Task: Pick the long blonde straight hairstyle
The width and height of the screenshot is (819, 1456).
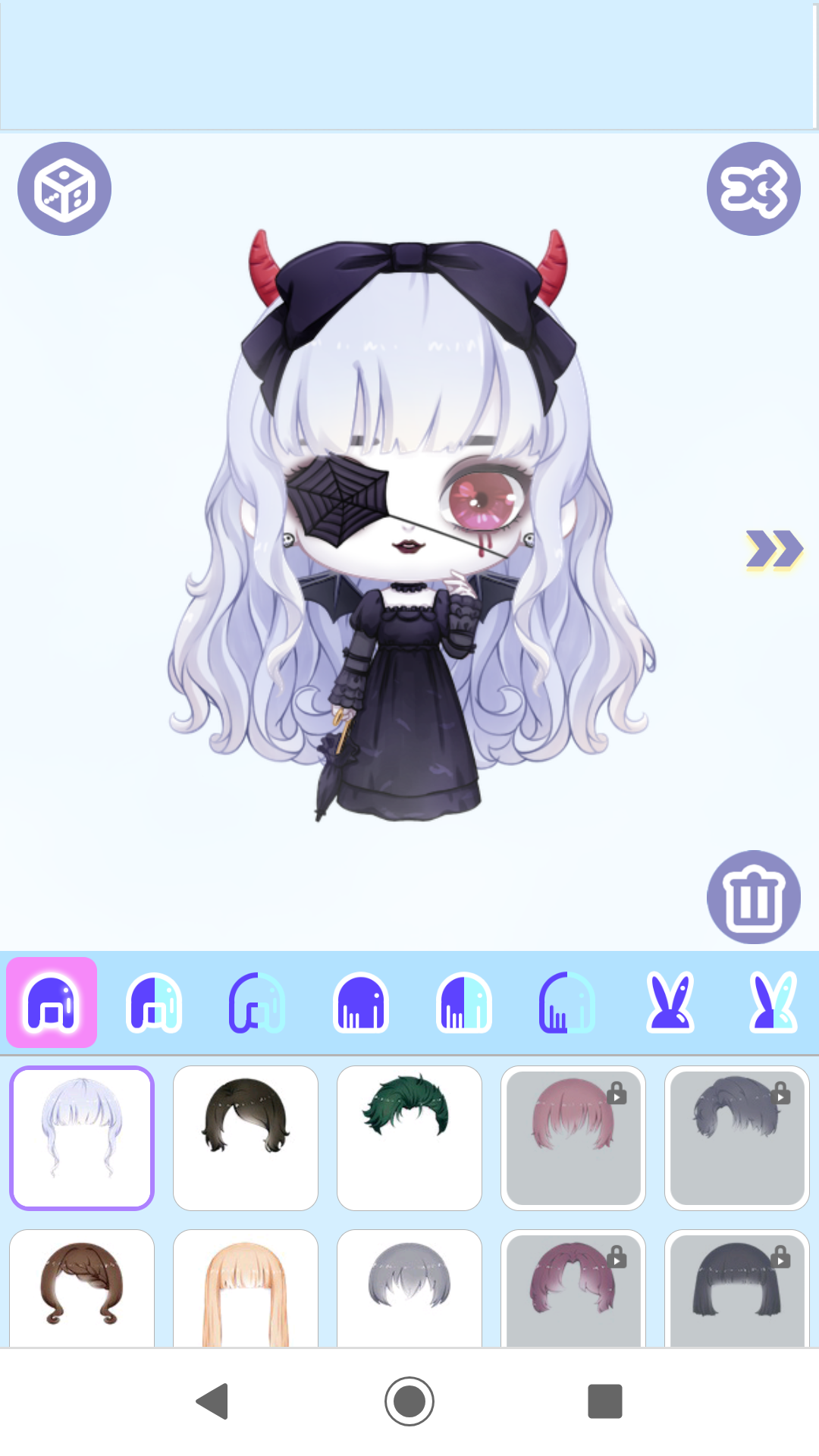Action: 246,1289
